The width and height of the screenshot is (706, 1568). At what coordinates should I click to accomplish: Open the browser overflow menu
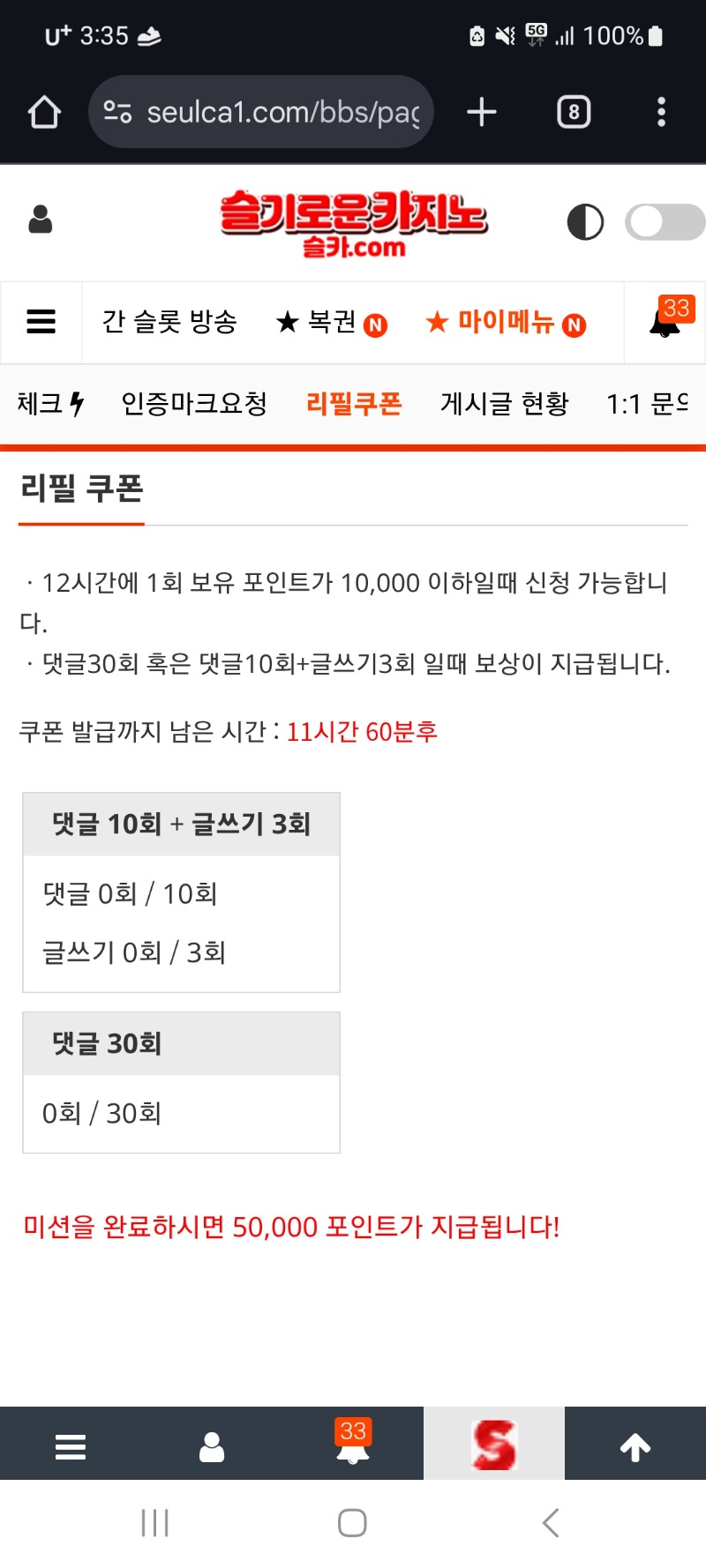(x=661, y=112)
